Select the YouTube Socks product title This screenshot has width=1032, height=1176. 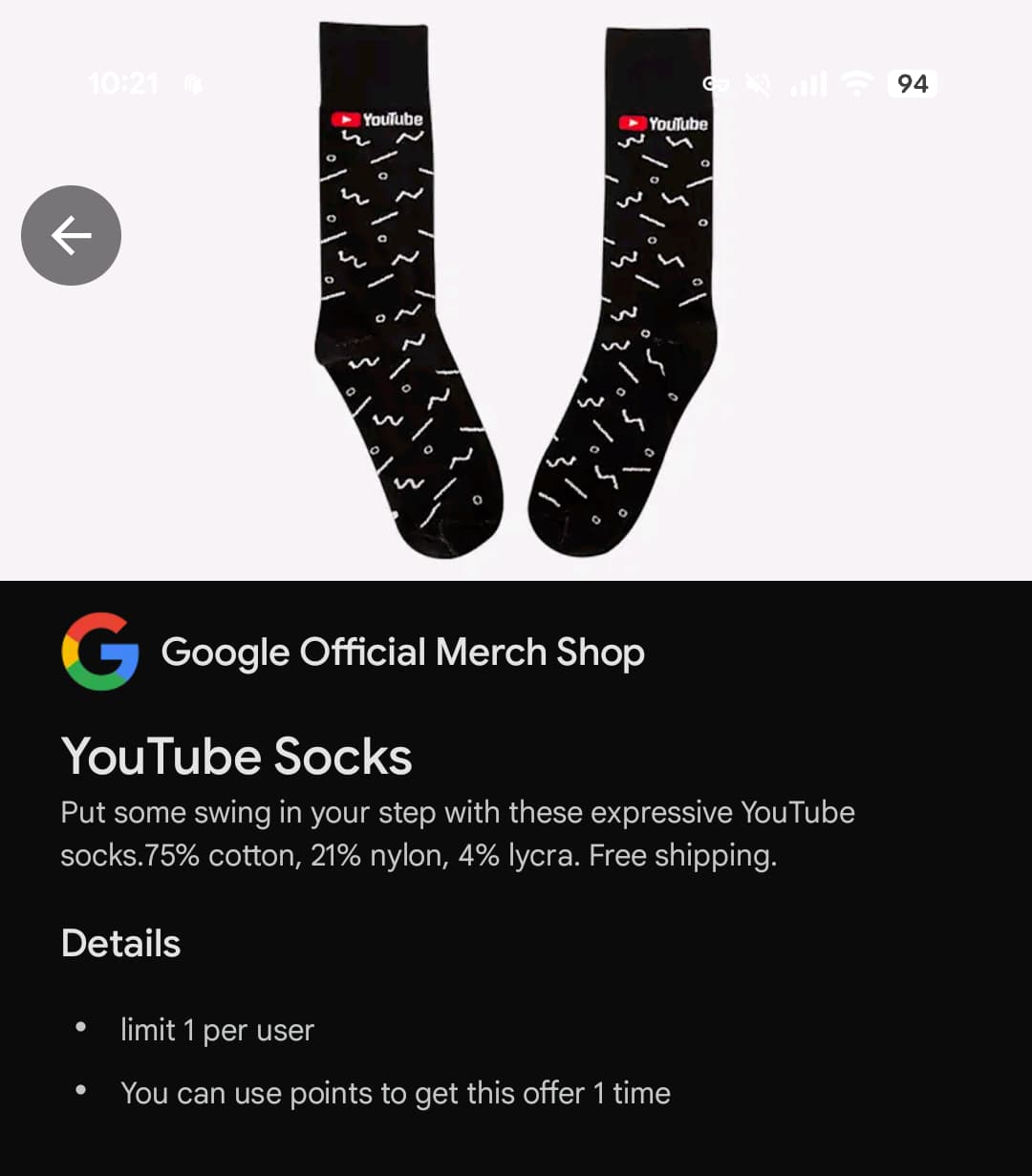[235, 757]
